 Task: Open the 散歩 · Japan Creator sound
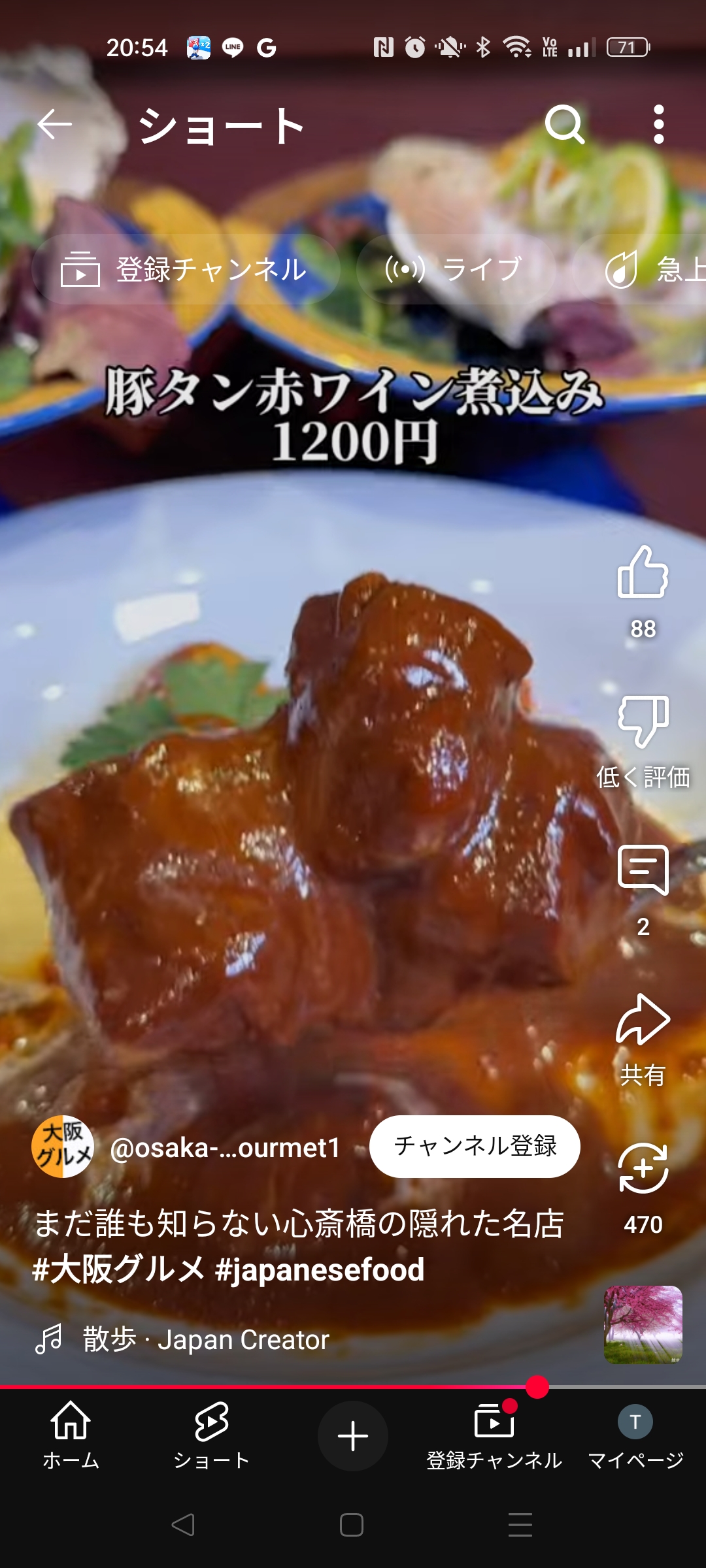pyautogui.click(x=206, y=1339)
